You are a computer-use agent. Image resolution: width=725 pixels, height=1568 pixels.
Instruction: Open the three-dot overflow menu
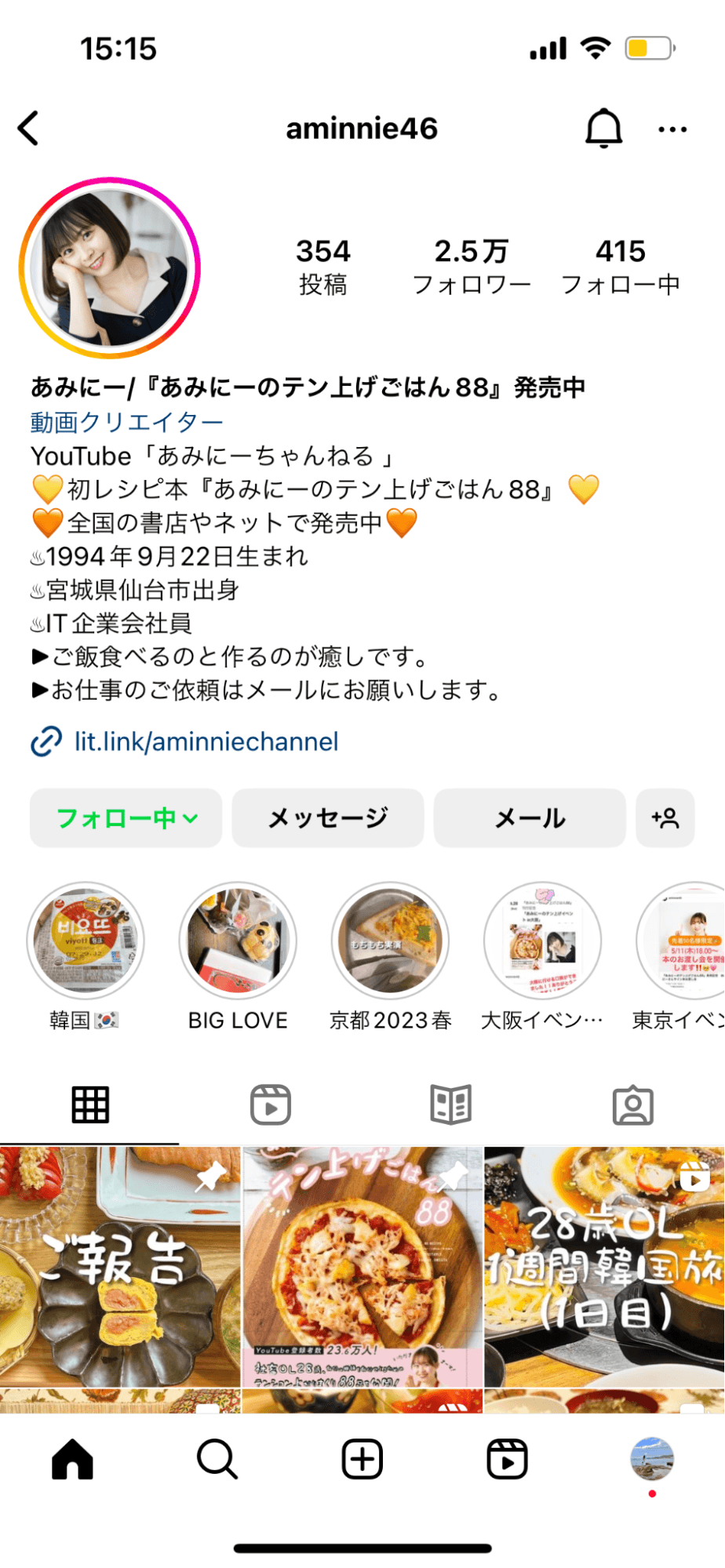(x=672, y=129)
